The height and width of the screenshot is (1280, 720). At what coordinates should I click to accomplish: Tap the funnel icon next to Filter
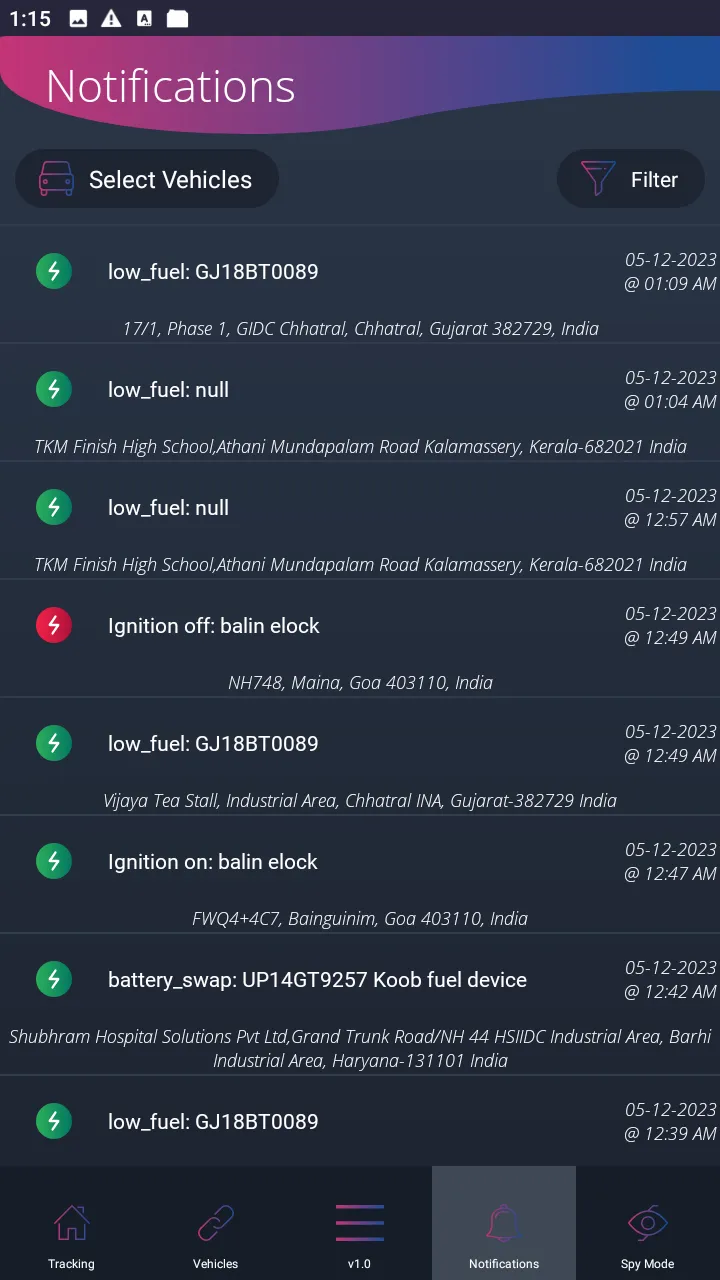(x=598, y=179)
